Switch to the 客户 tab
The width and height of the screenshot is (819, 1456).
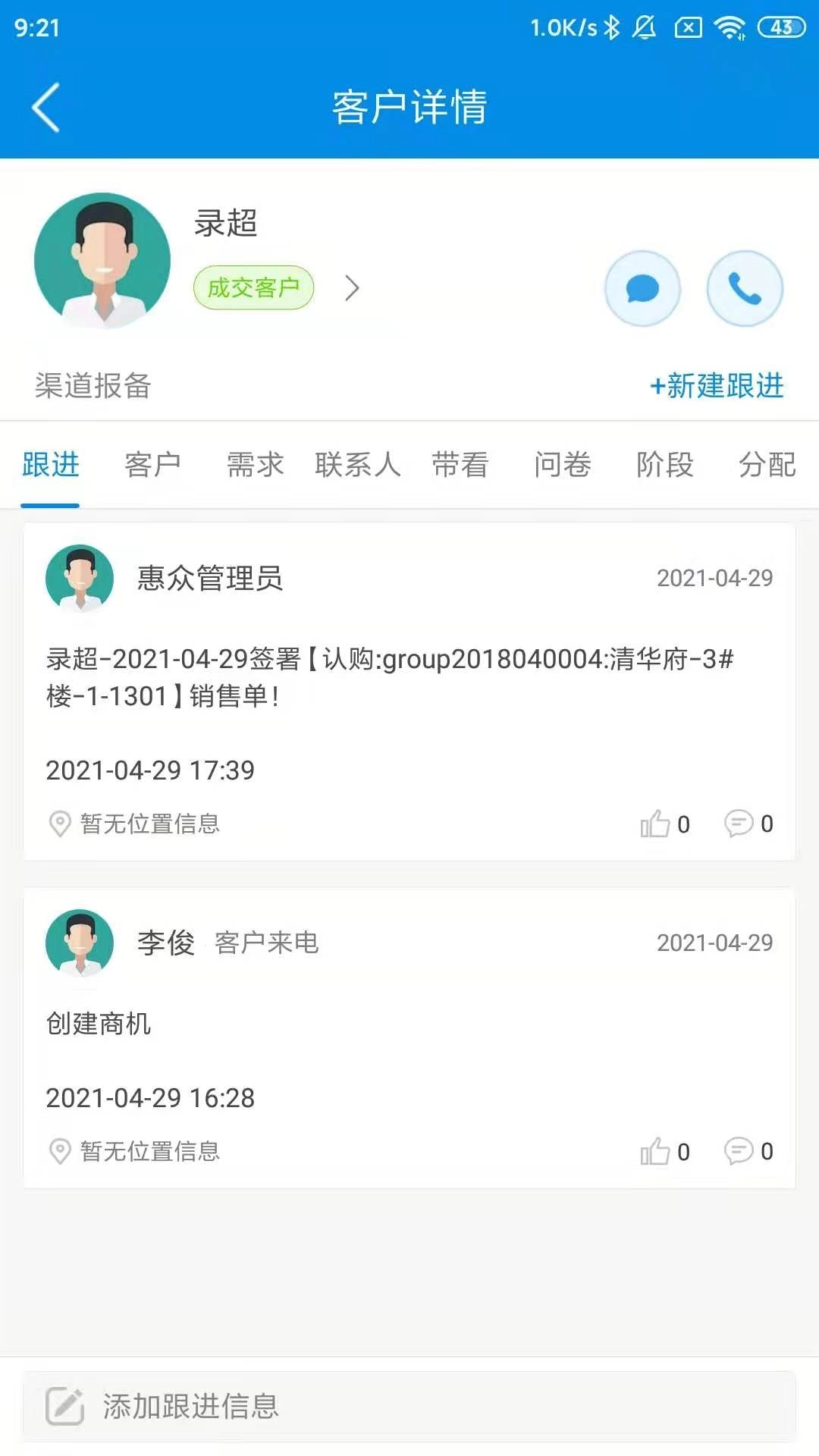(x=151, y=466)
